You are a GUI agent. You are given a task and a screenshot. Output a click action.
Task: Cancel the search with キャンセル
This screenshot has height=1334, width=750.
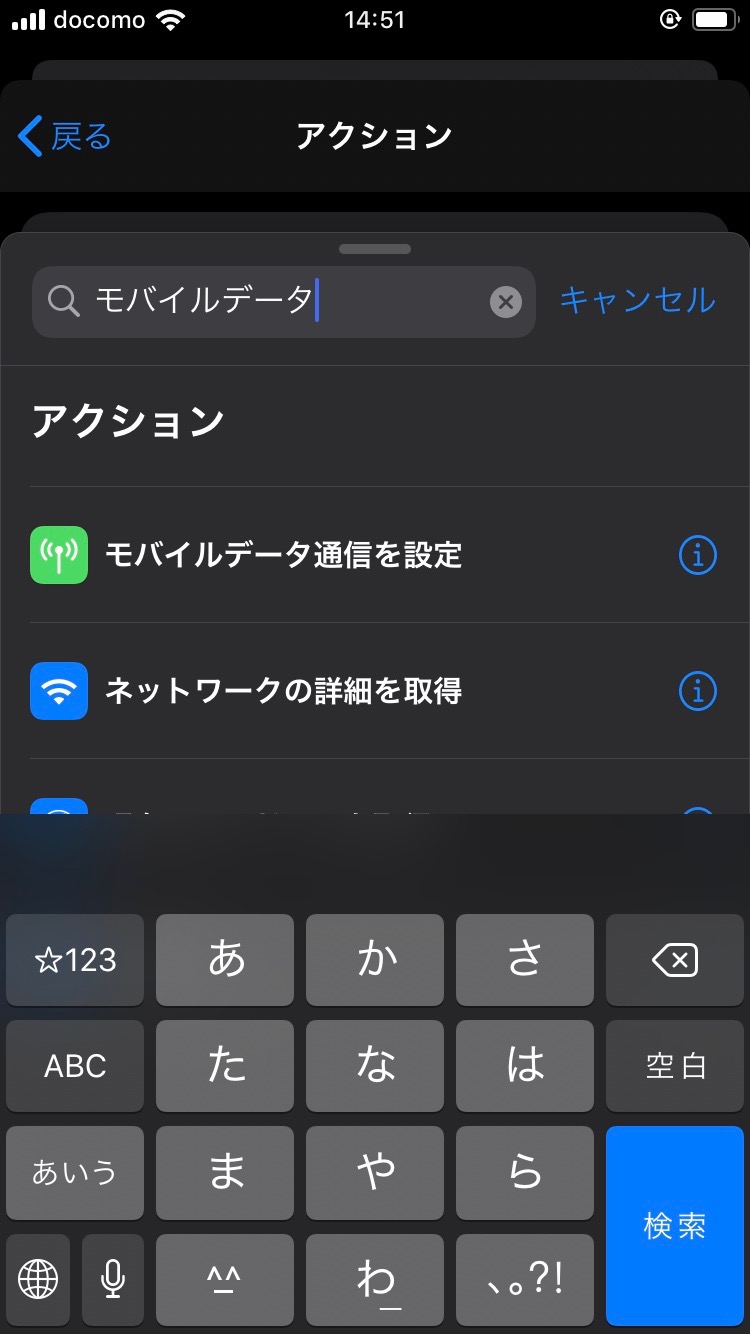(x=637, y=300)
